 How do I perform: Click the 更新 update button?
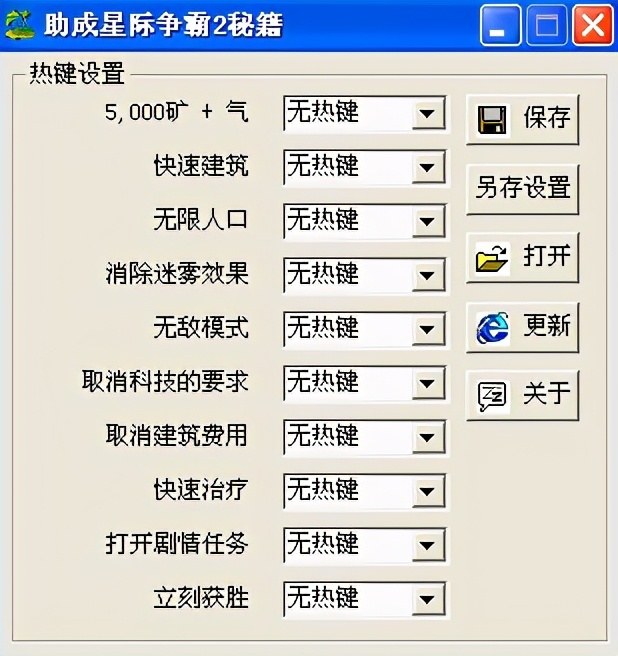[x=522, y=327]
